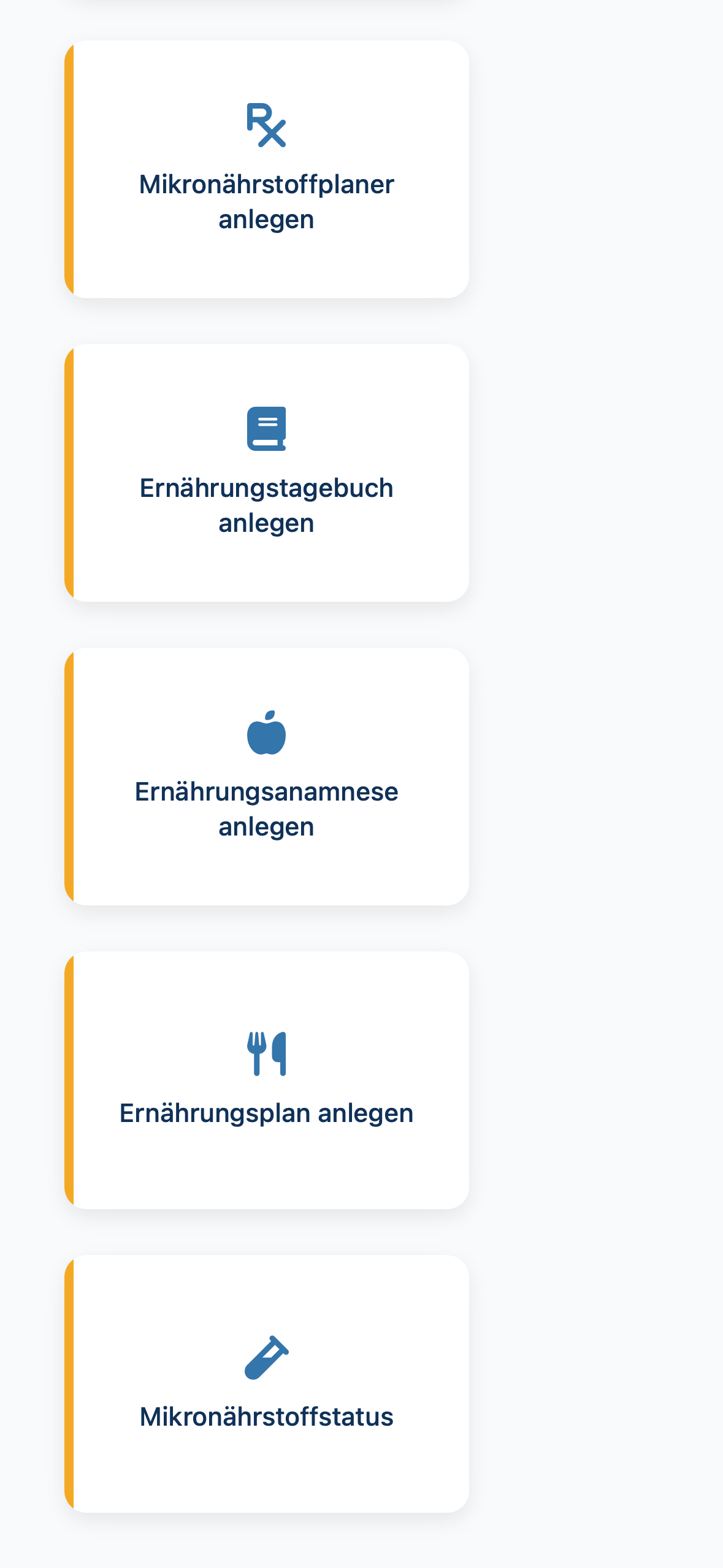Open the Mikronährstoffplaner anlegen card
The height and width of the screenshot is (1568, 723).
(x=267, y=169)
